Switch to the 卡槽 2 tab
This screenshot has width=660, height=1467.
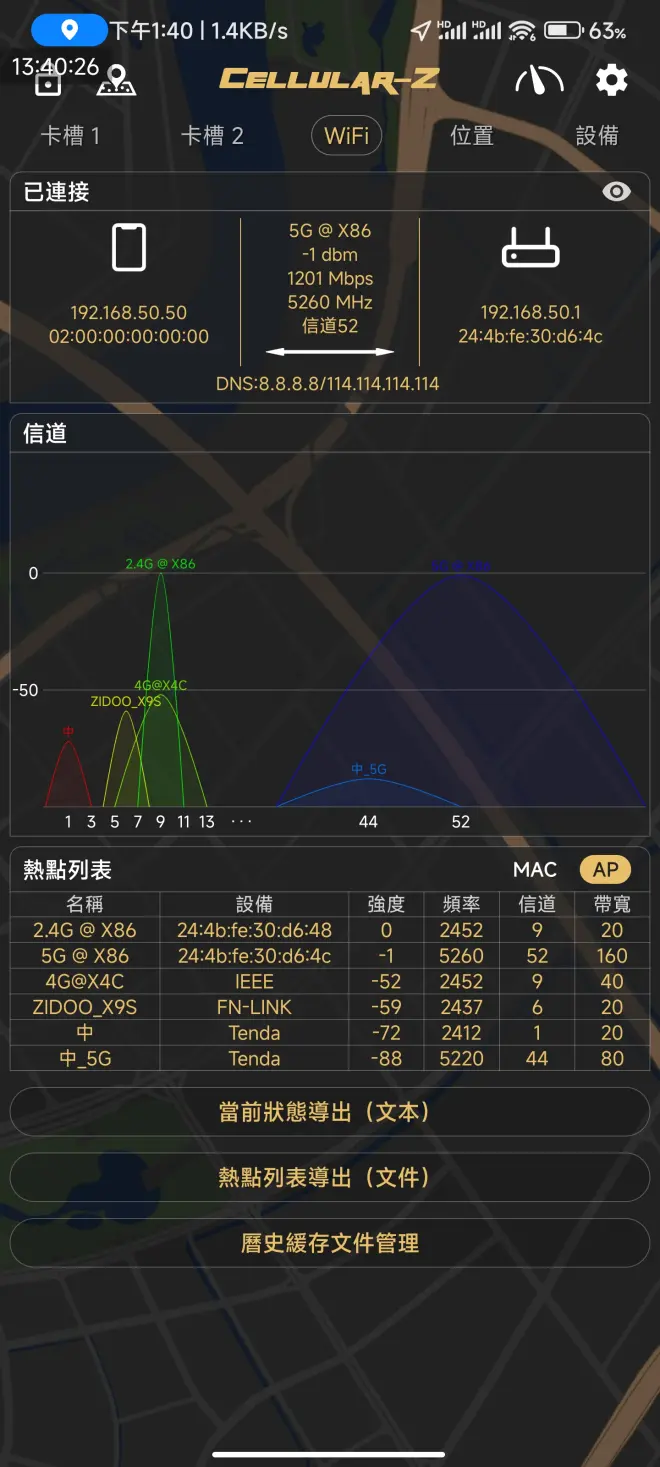click(212, 136)
